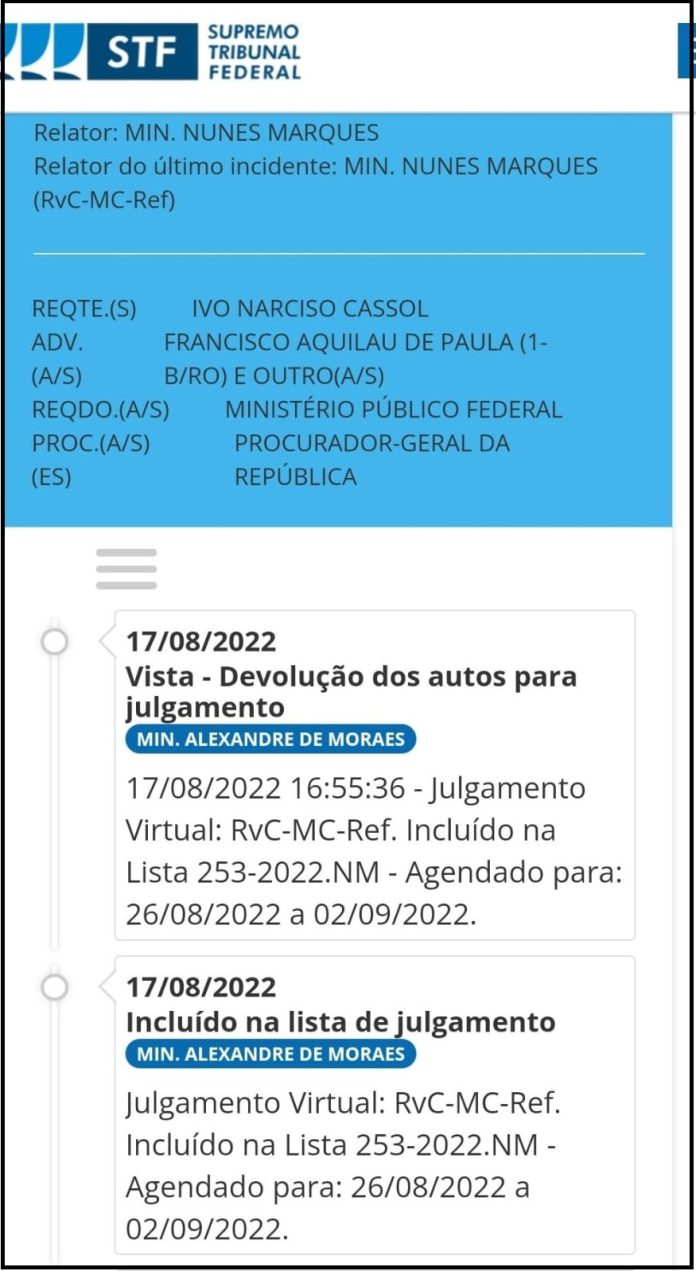Open the three-line menu above the timeline
Screen dimensions: 696x1271
tap(126, 569)
